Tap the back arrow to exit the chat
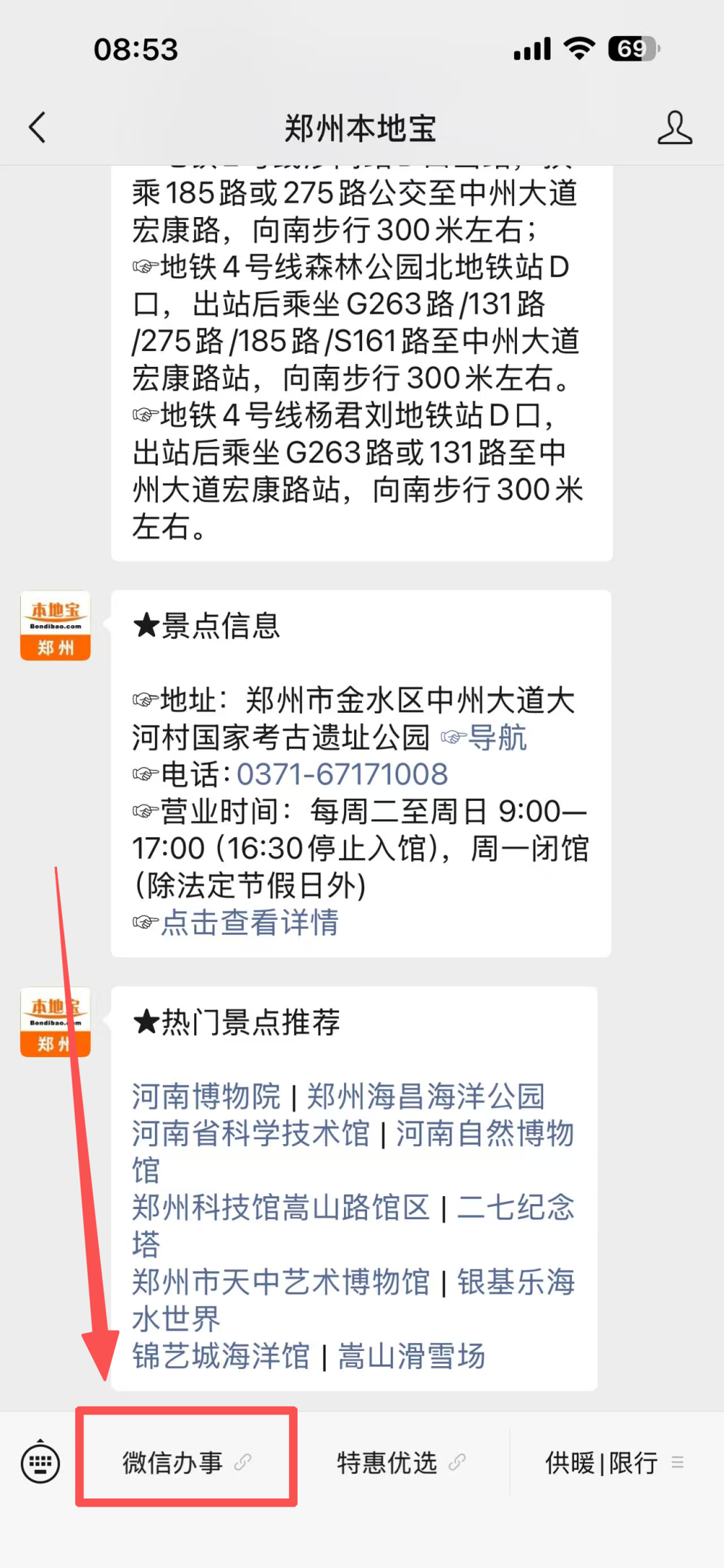 click(38, 126)
